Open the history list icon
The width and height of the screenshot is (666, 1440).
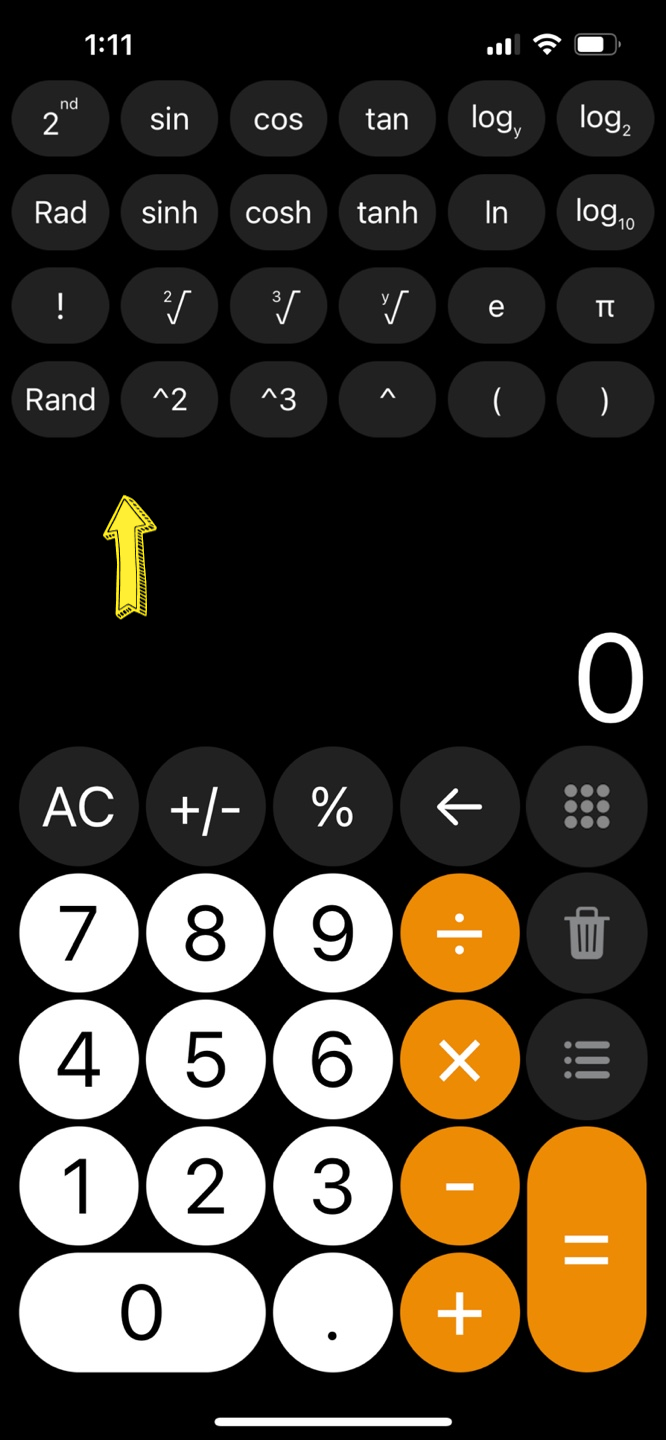[x=587, y=1060]
